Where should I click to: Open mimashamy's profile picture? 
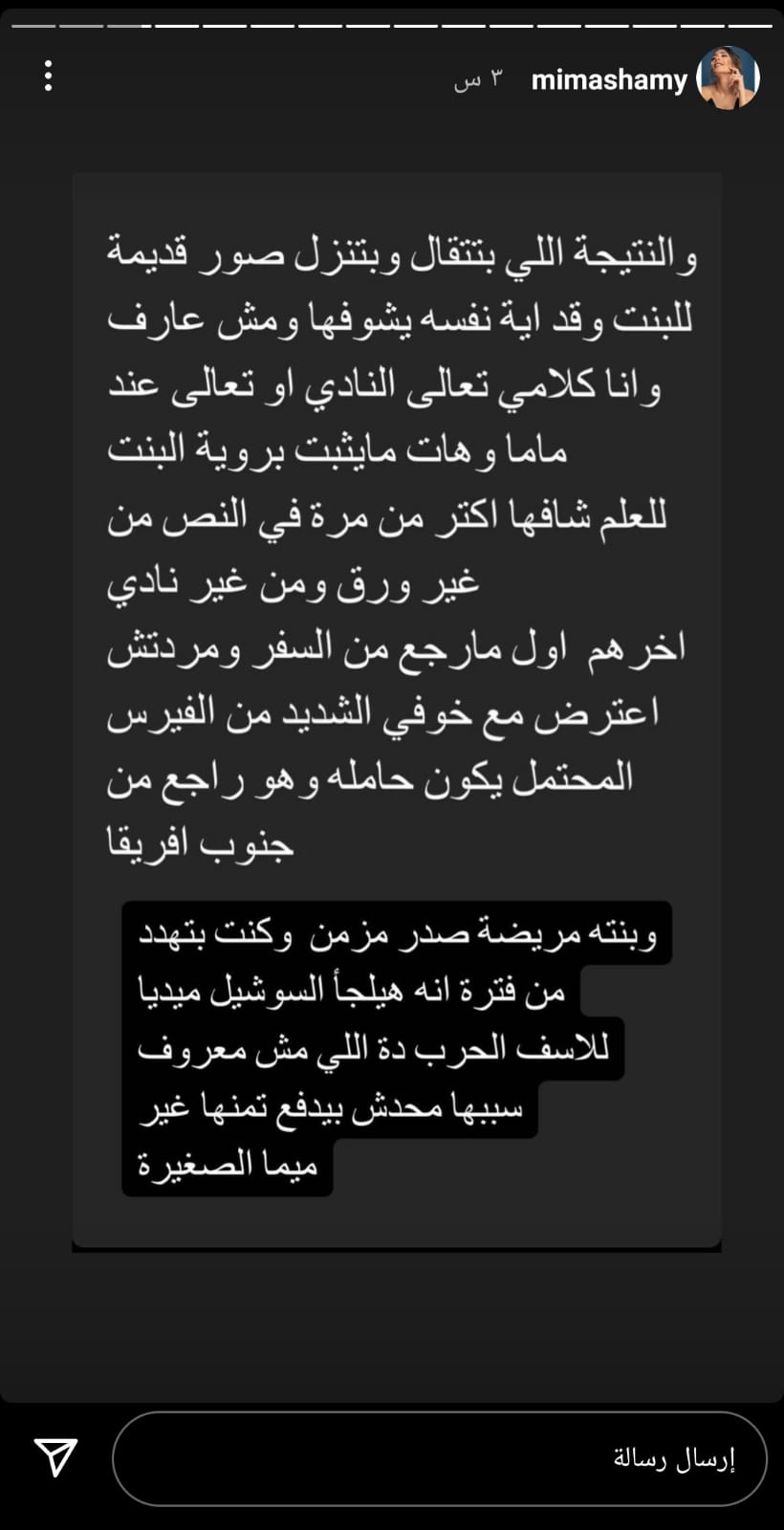pos(729,77)
